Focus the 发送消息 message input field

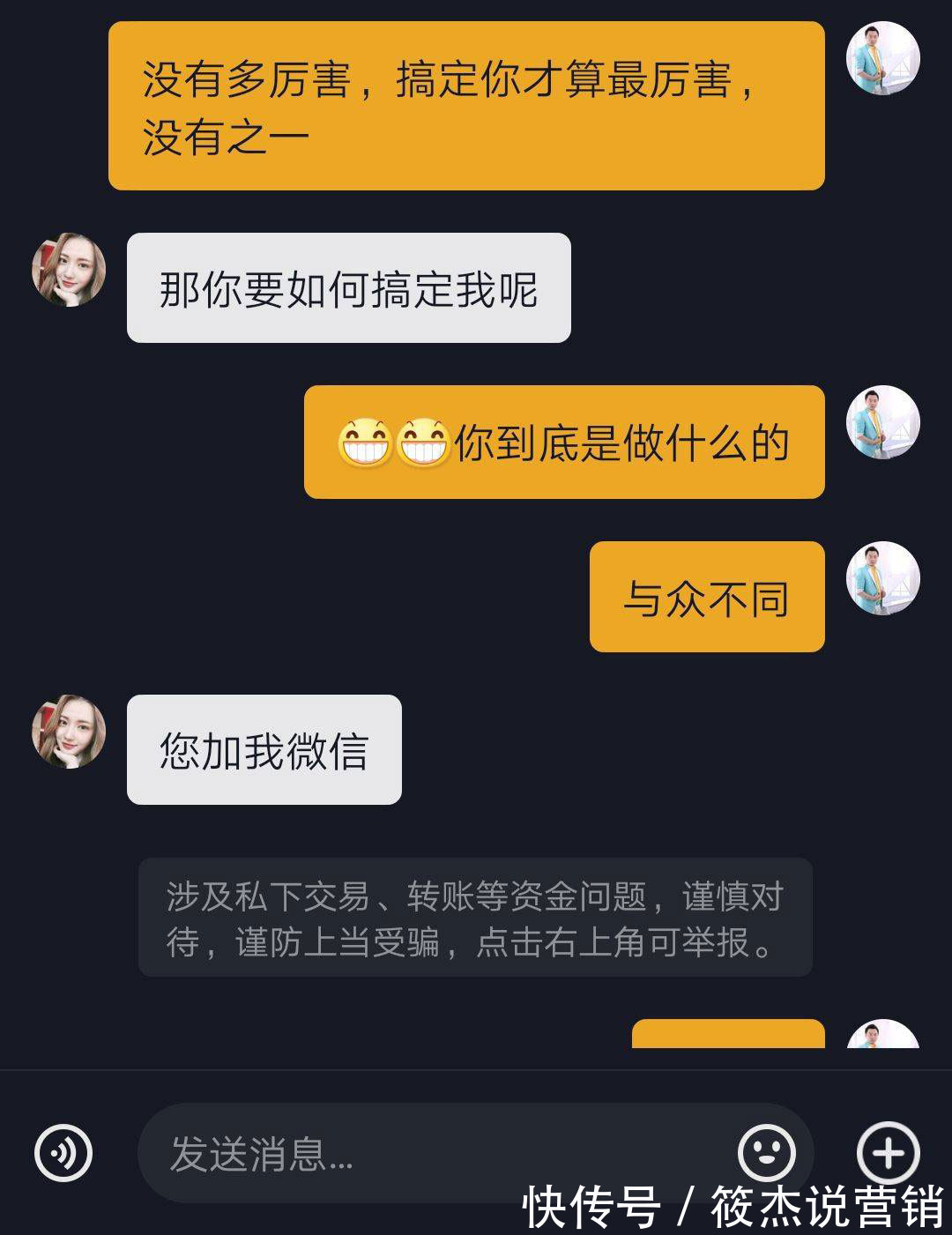click(x=432, y=1153)
